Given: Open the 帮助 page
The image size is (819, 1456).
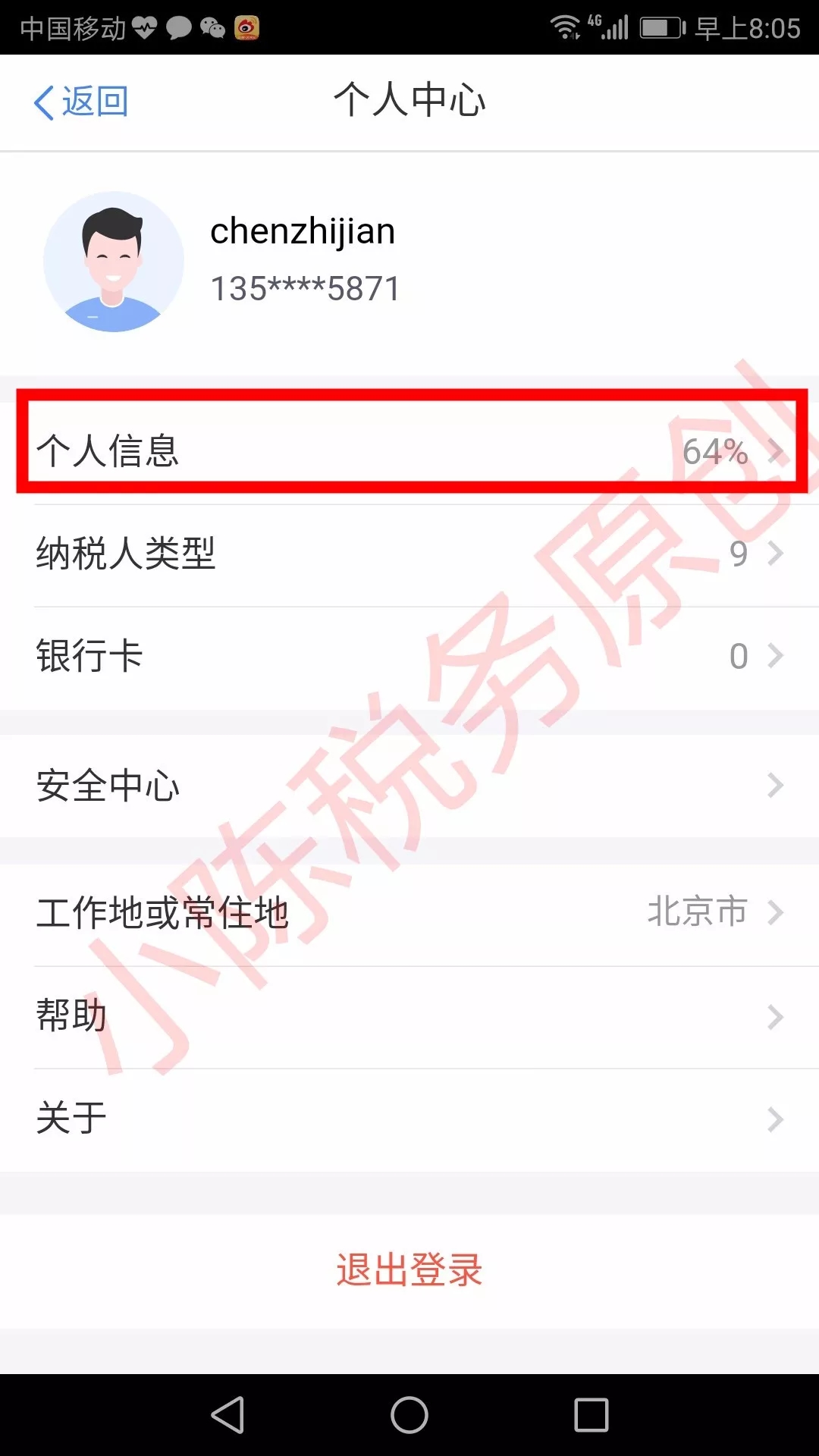Looking at the screenshot, I should pos(409,1016).
